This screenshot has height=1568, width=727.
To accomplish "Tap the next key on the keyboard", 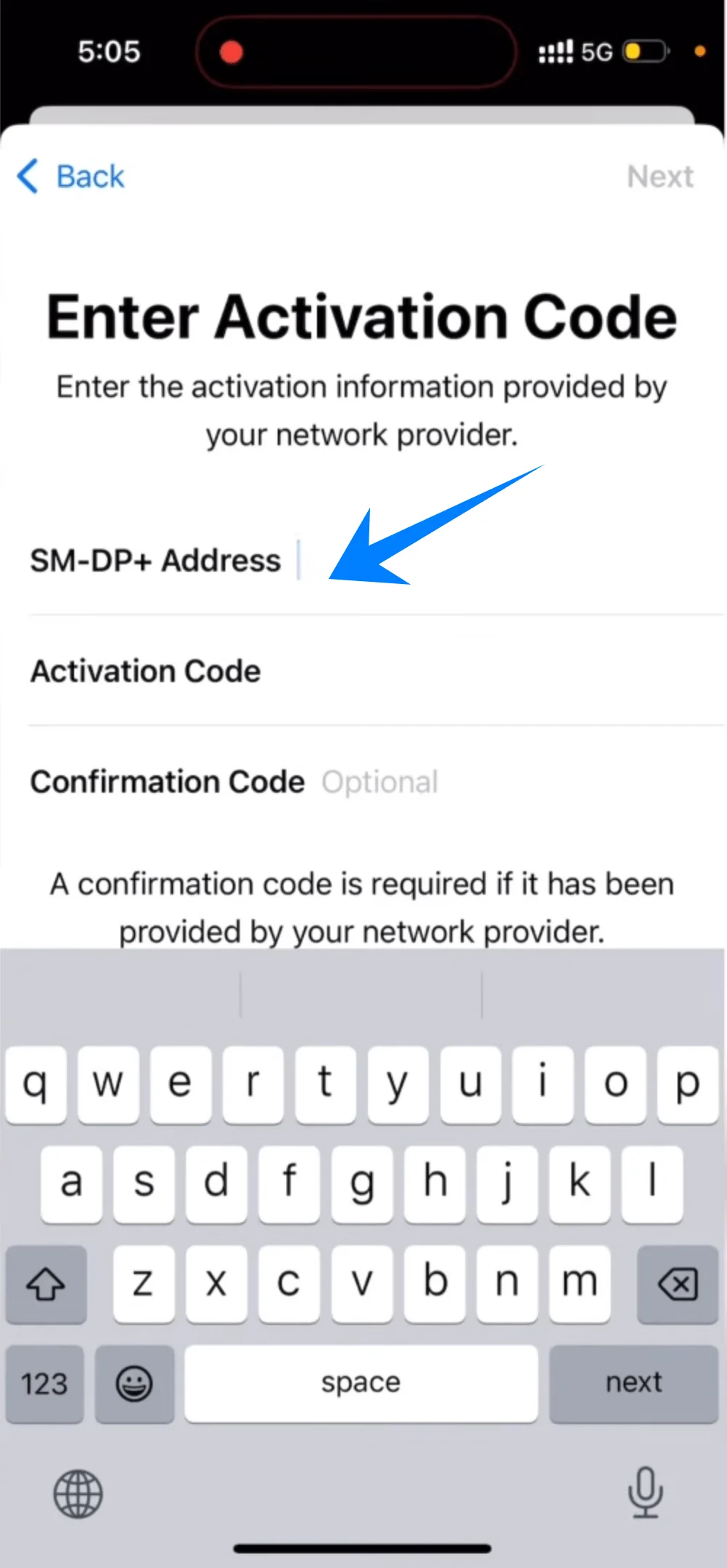I will click(633, 1383).
